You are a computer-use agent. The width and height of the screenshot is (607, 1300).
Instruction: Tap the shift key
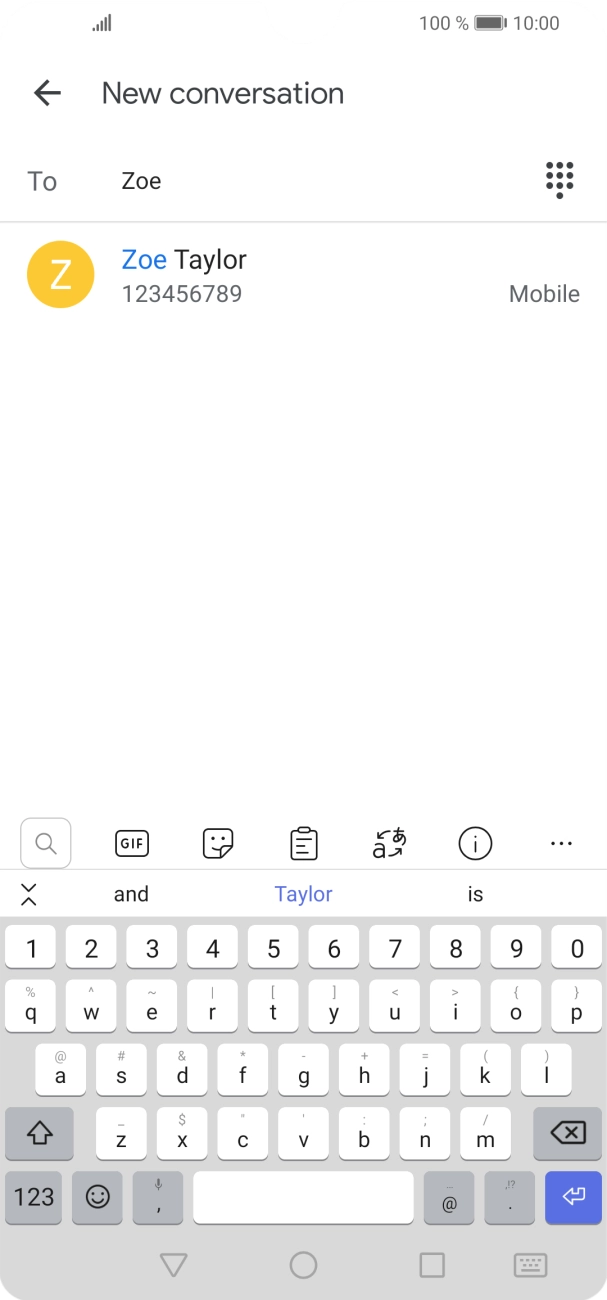(39, 1133)
